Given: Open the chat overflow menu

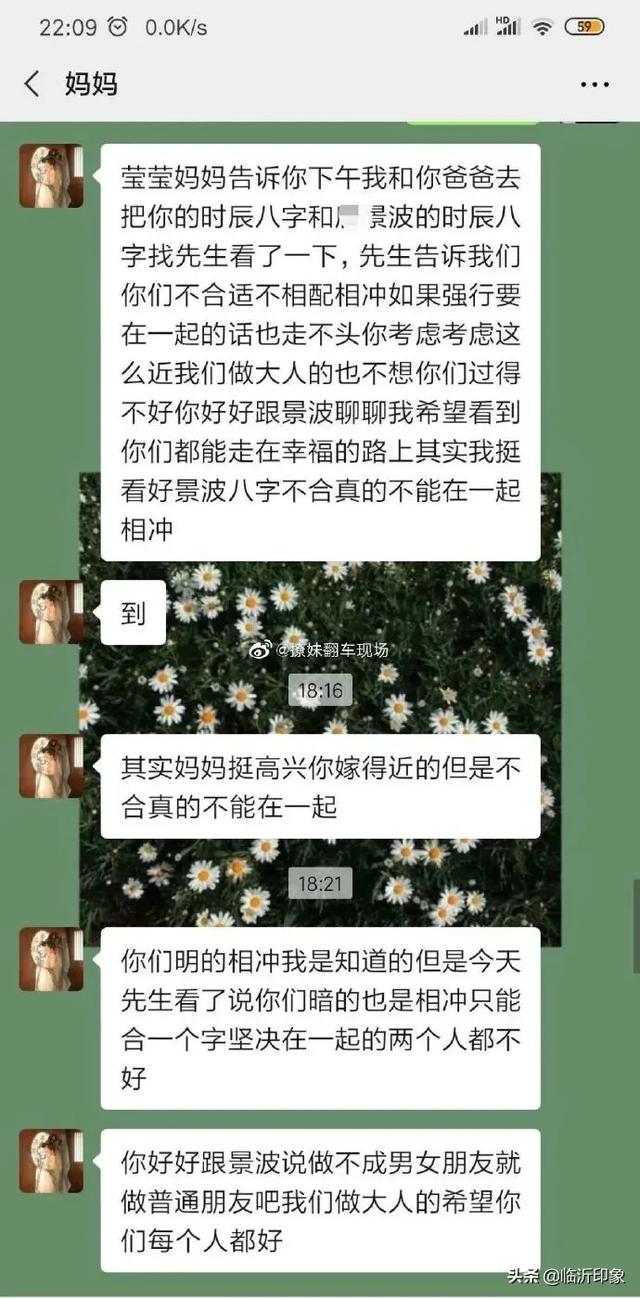Looking at the screenshot, I should click(594, 84).
